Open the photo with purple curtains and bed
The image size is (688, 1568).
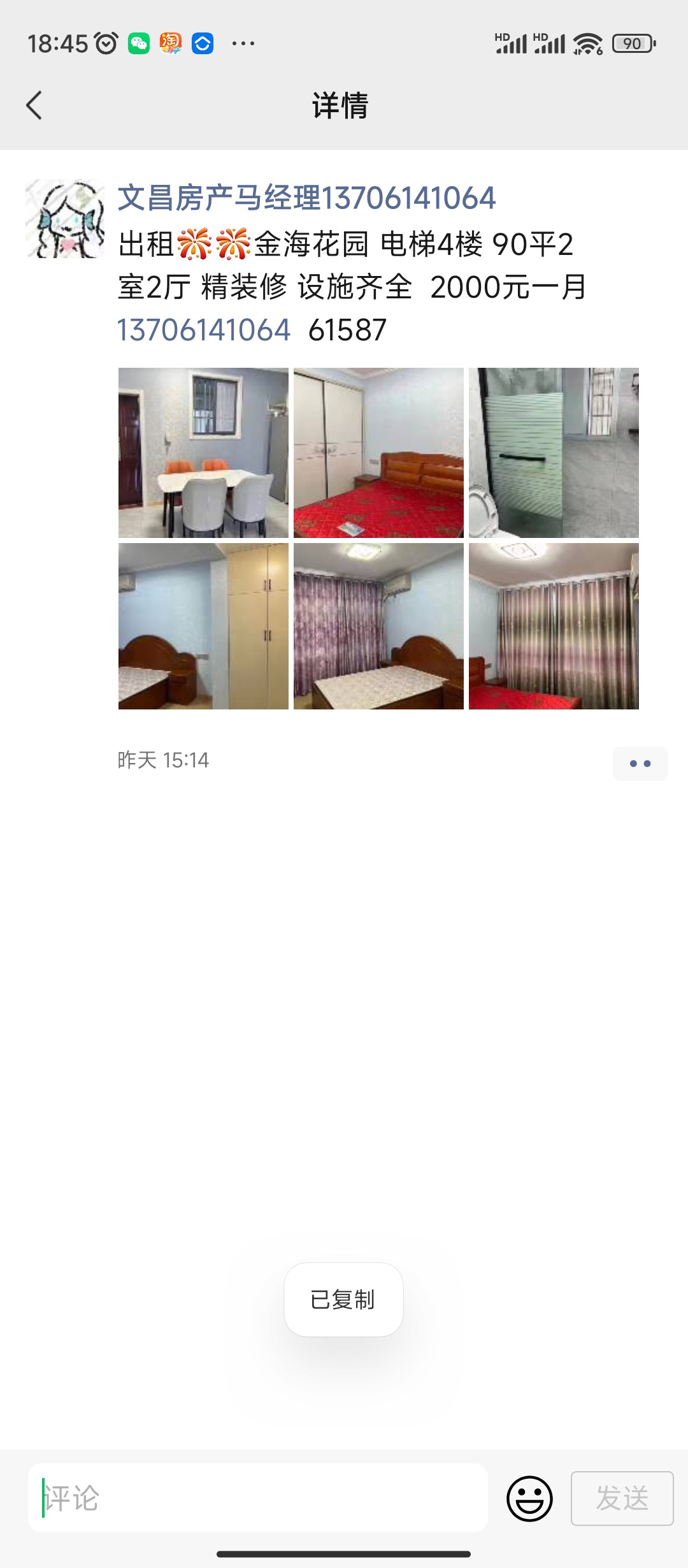(378, 627)
